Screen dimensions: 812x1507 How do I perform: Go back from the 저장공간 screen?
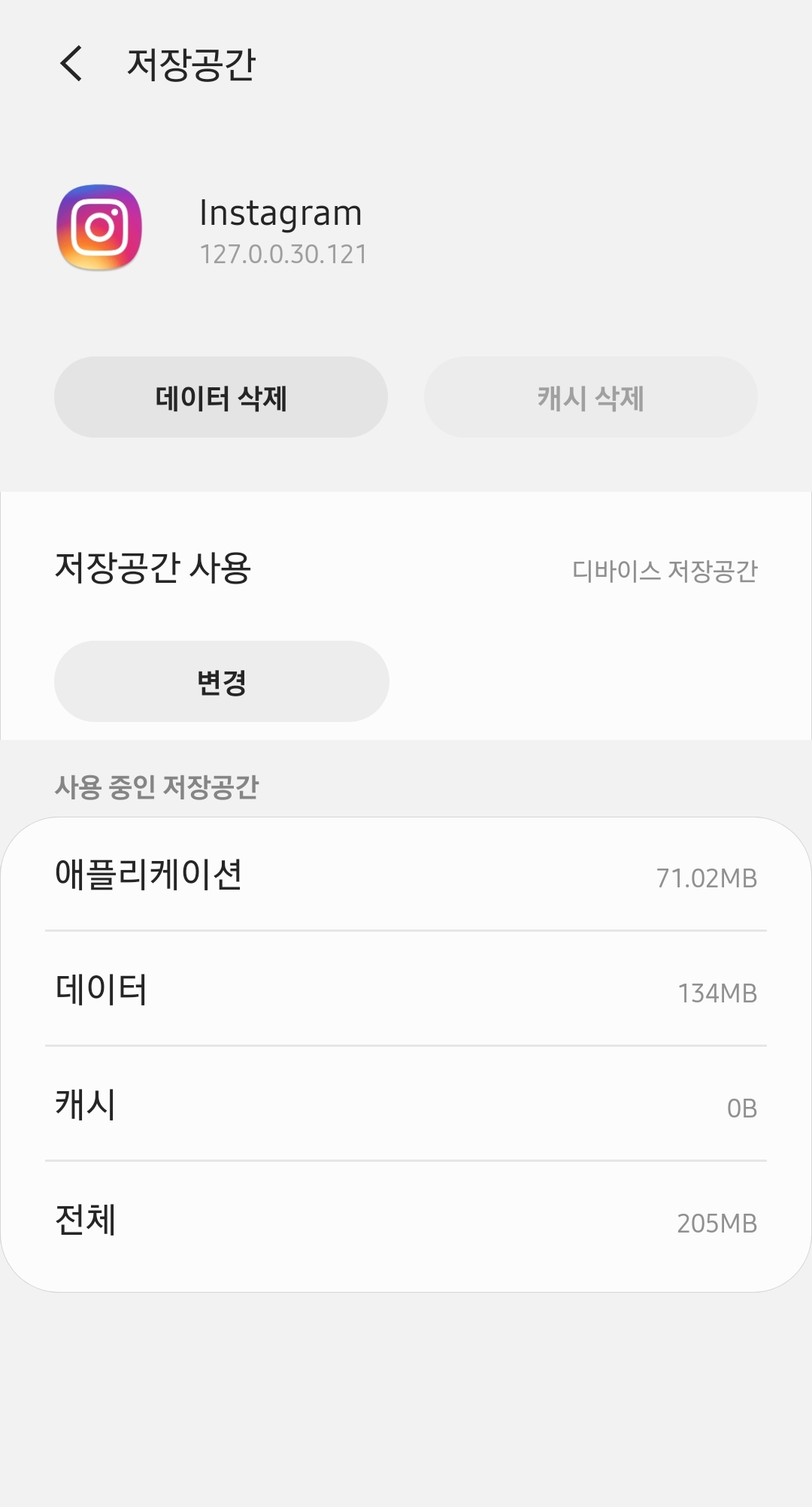[x=71, y=64]
